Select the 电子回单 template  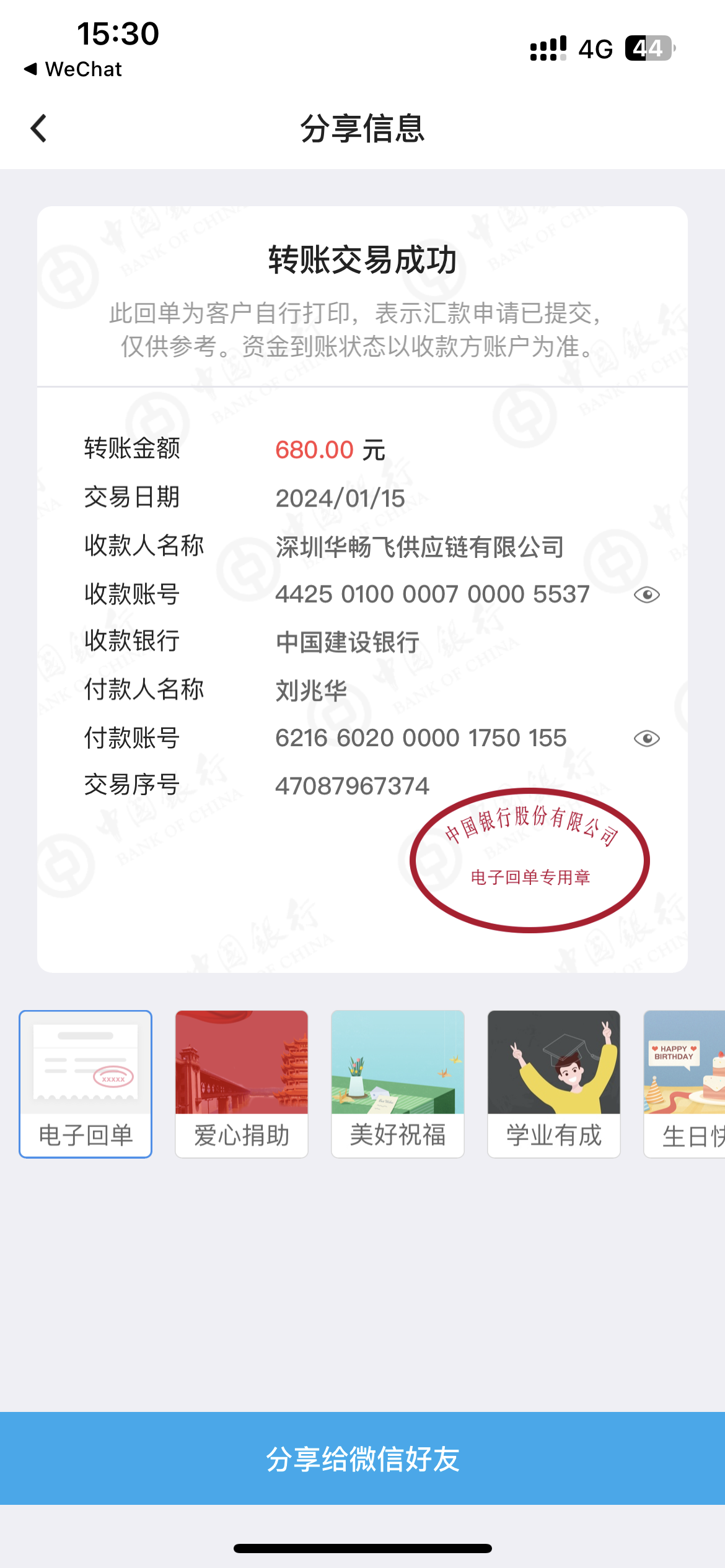(x=86, y=1084)
